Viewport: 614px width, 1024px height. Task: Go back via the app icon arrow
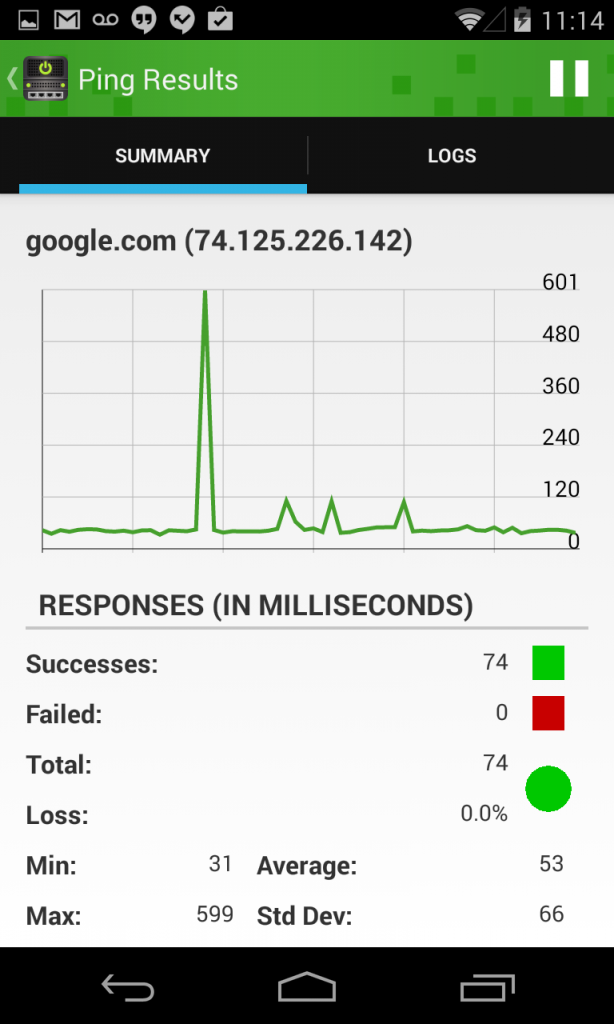(37, 78)
